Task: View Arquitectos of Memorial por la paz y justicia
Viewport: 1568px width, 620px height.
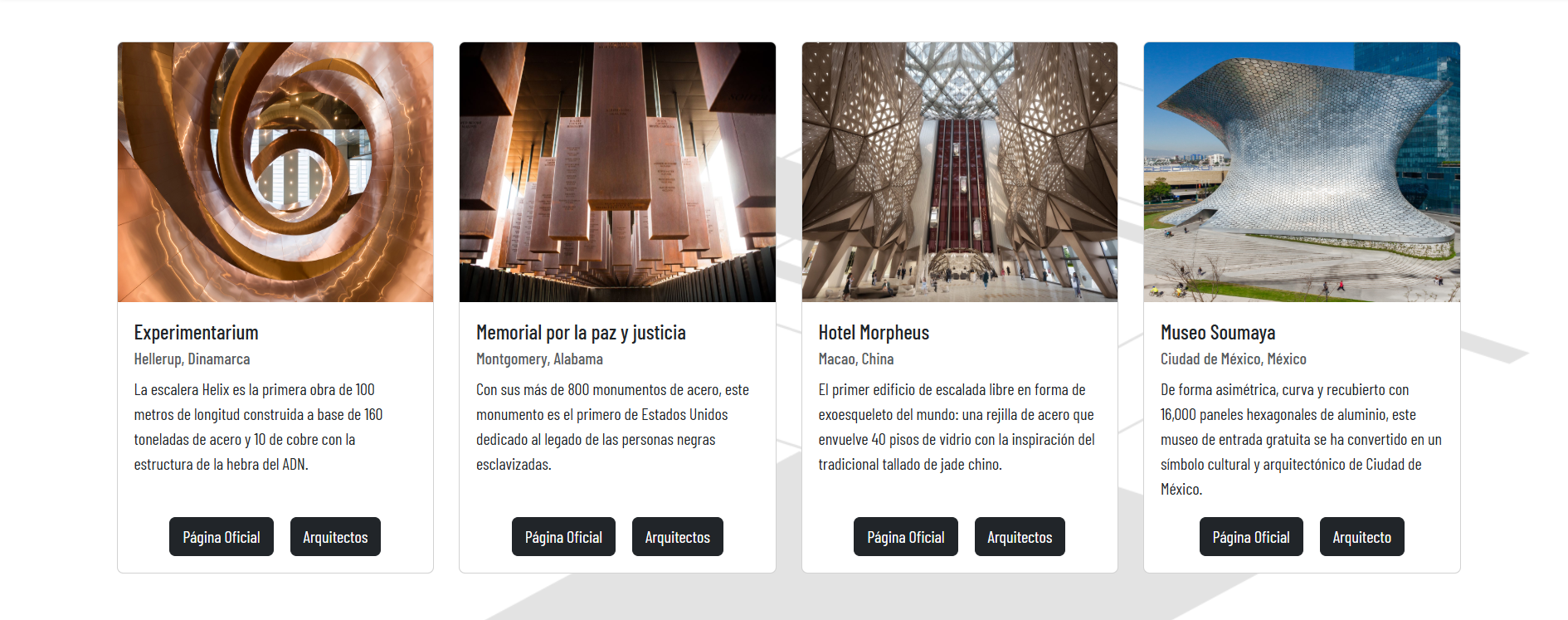Action: (677, 537)
